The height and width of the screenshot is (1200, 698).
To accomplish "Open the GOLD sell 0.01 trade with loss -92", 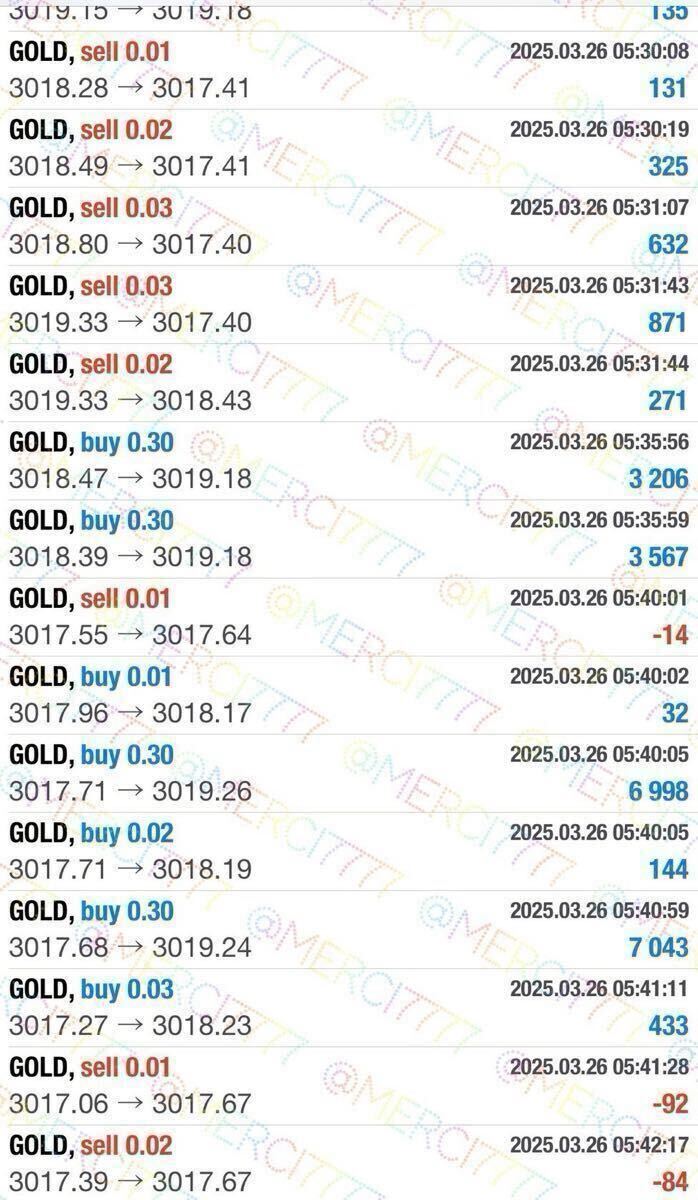I will point(349,1084).
